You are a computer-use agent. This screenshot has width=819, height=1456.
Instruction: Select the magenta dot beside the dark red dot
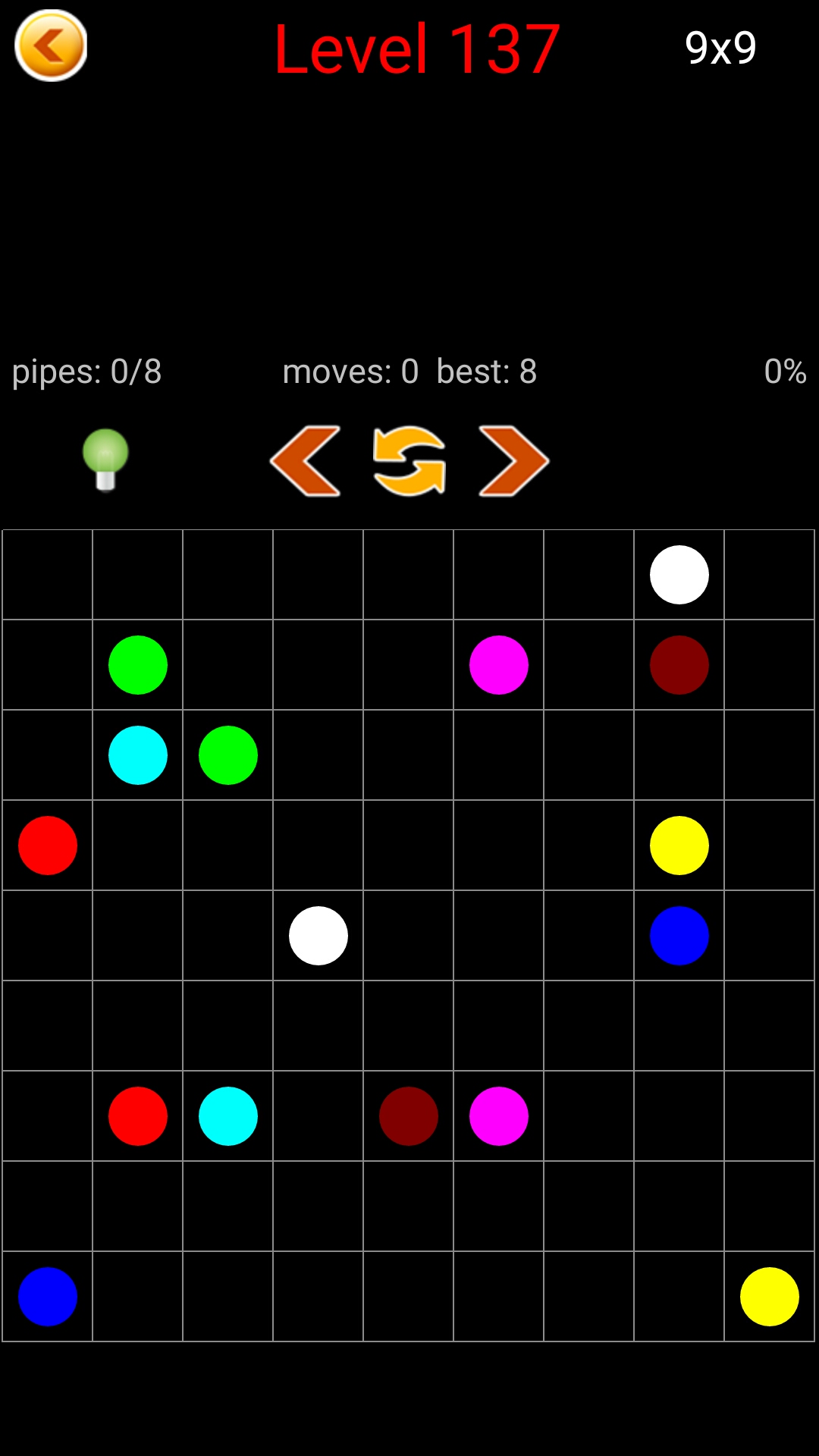coord(498,1116)
